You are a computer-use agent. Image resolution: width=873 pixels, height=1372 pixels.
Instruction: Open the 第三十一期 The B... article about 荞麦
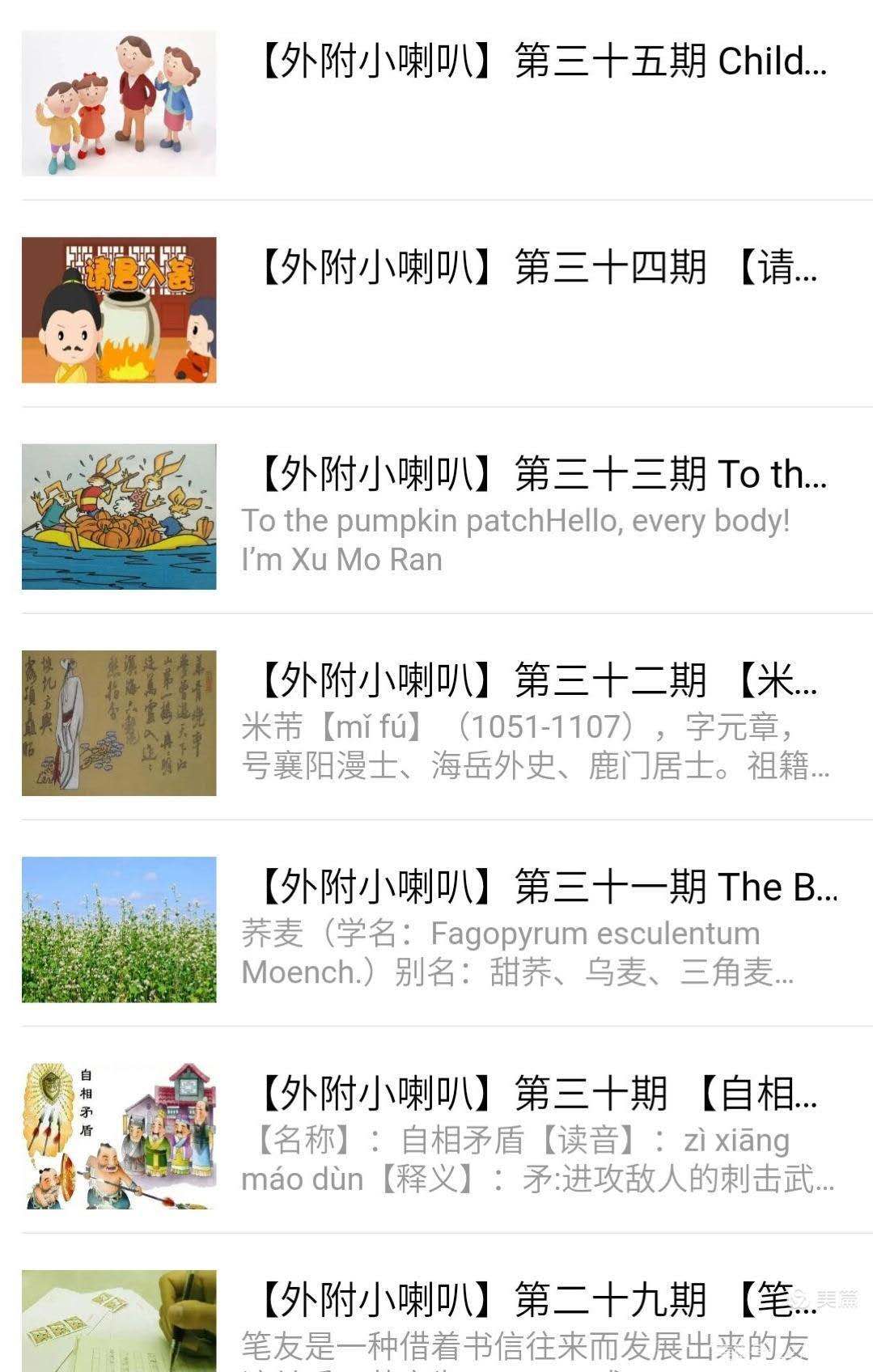click(546, 887)
